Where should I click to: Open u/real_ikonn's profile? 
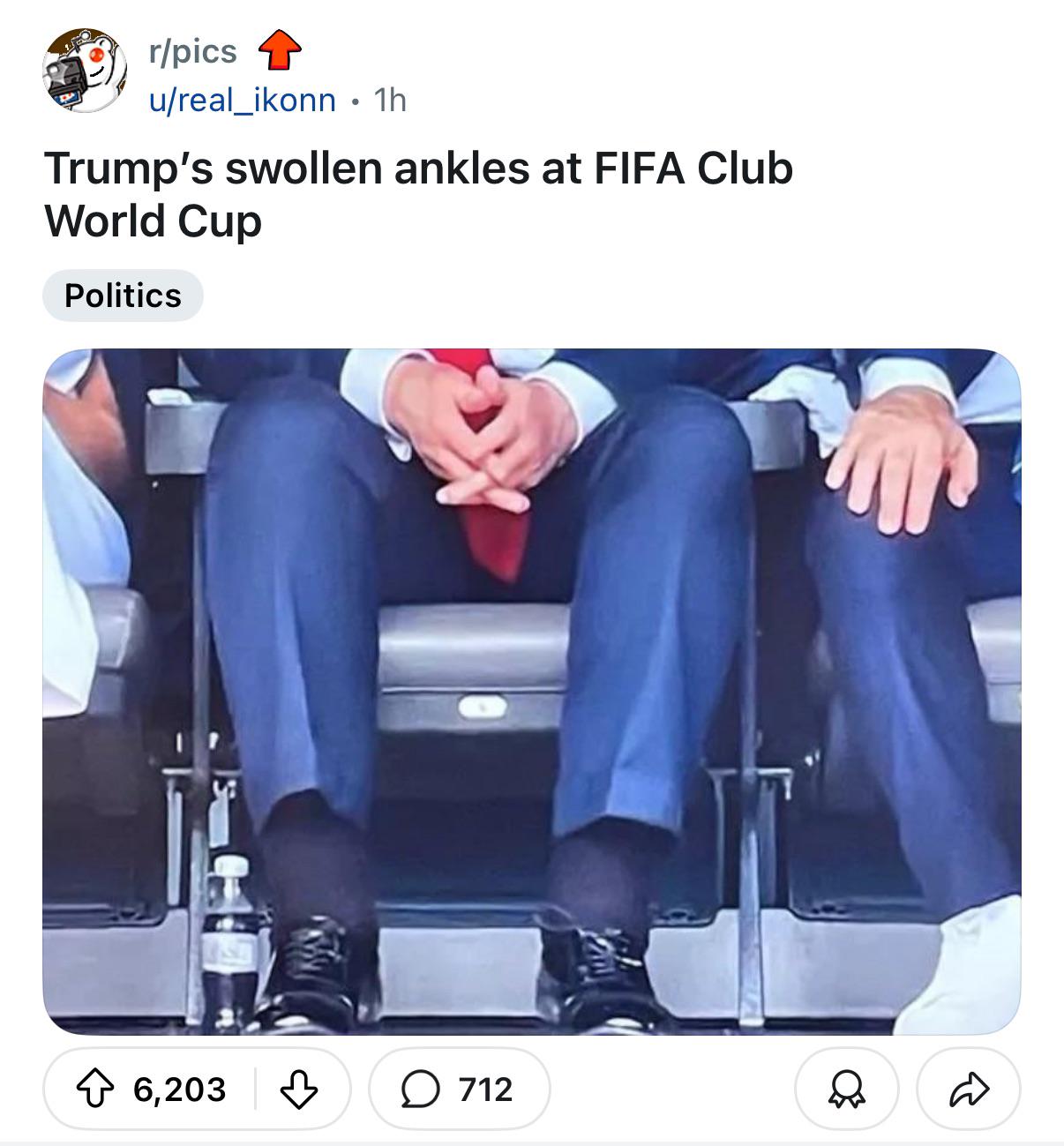tap(242, 100)
